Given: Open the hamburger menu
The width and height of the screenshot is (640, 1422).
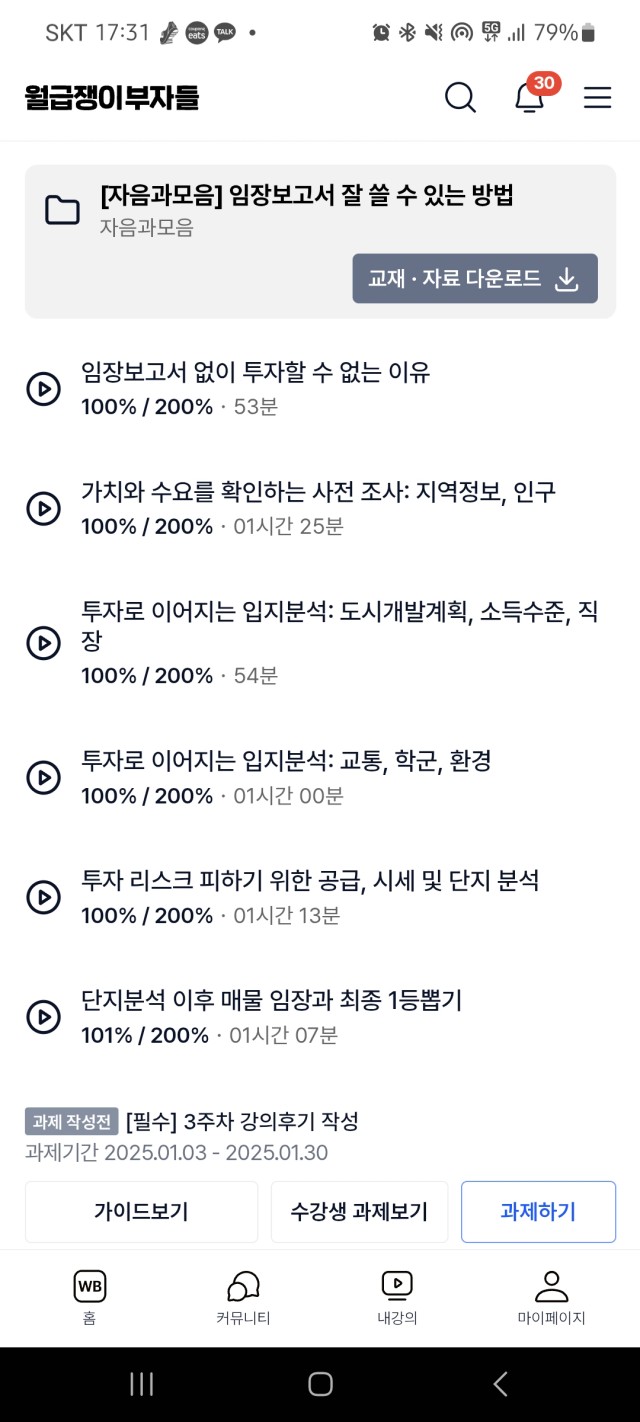Looking at the screenshot, I should click(597, 97).
